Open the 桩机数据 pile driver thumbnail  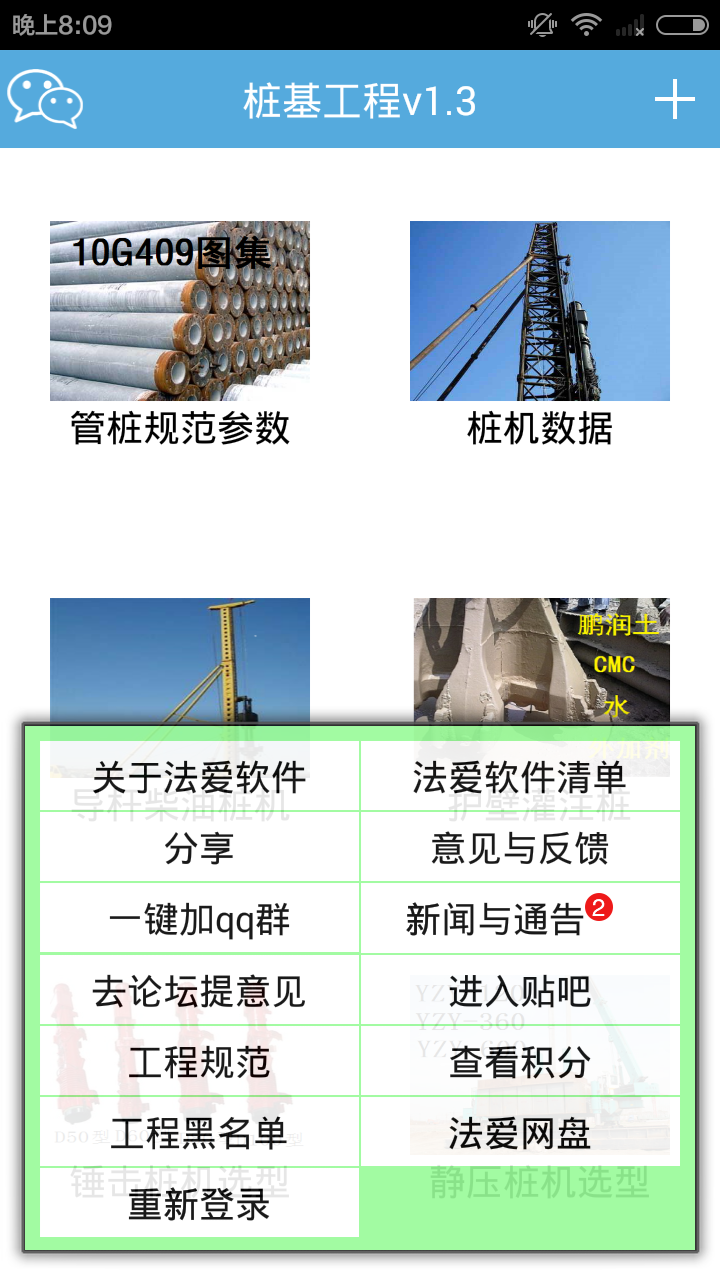(539, 311)
